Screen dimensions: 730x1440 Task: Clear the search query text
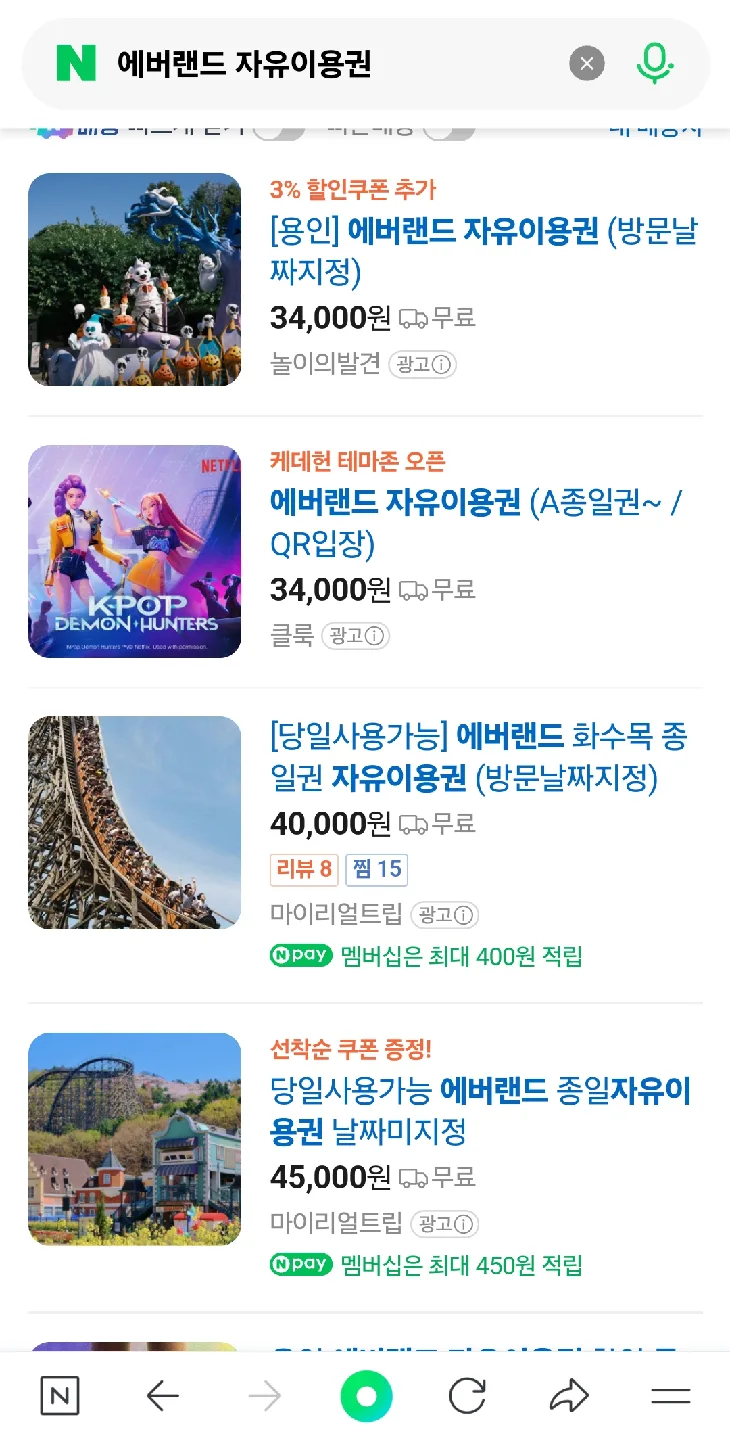pyautogui.click(x=587, y=65)
